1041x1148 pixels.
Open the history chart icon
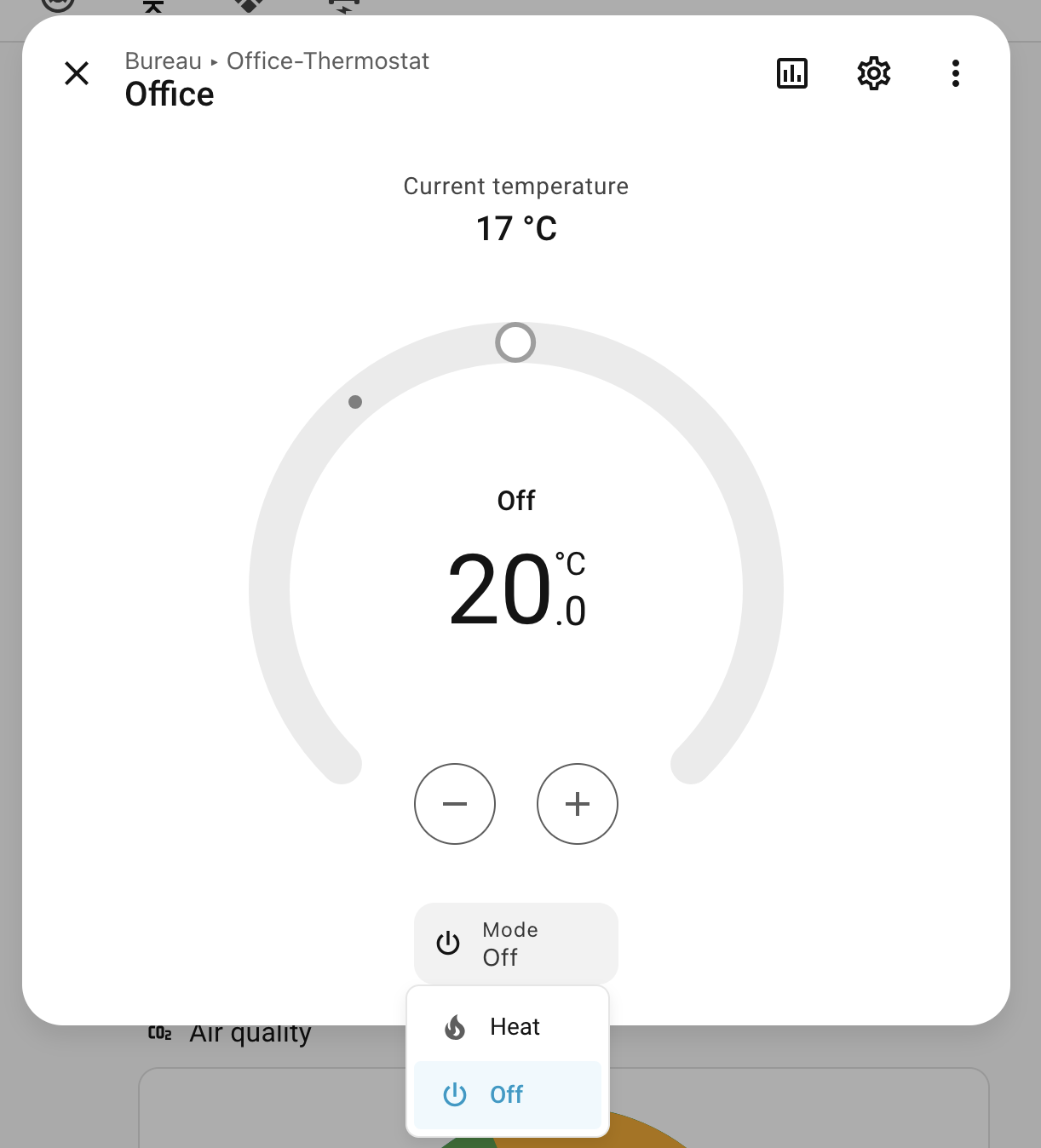(x=792, y=73)
